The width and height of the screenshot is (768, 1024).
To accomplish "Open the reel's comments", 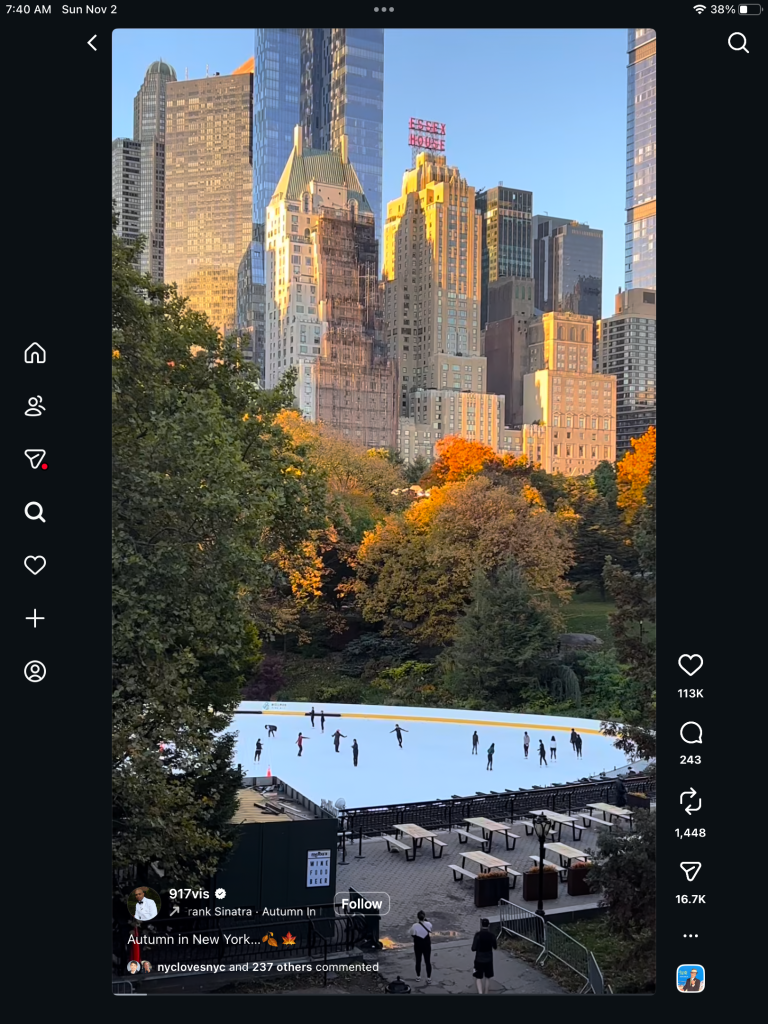I will pyautogui.click(x=690, y=734).
